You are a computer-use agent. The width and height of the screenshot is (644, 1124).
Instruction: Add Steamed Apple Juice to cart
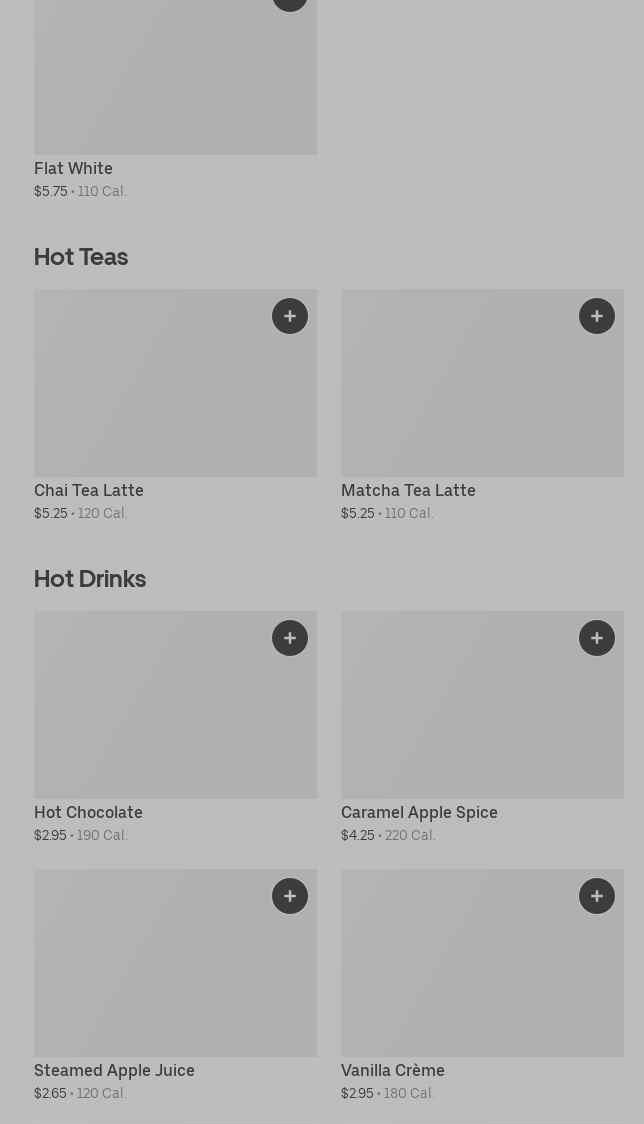coord(290,896)
